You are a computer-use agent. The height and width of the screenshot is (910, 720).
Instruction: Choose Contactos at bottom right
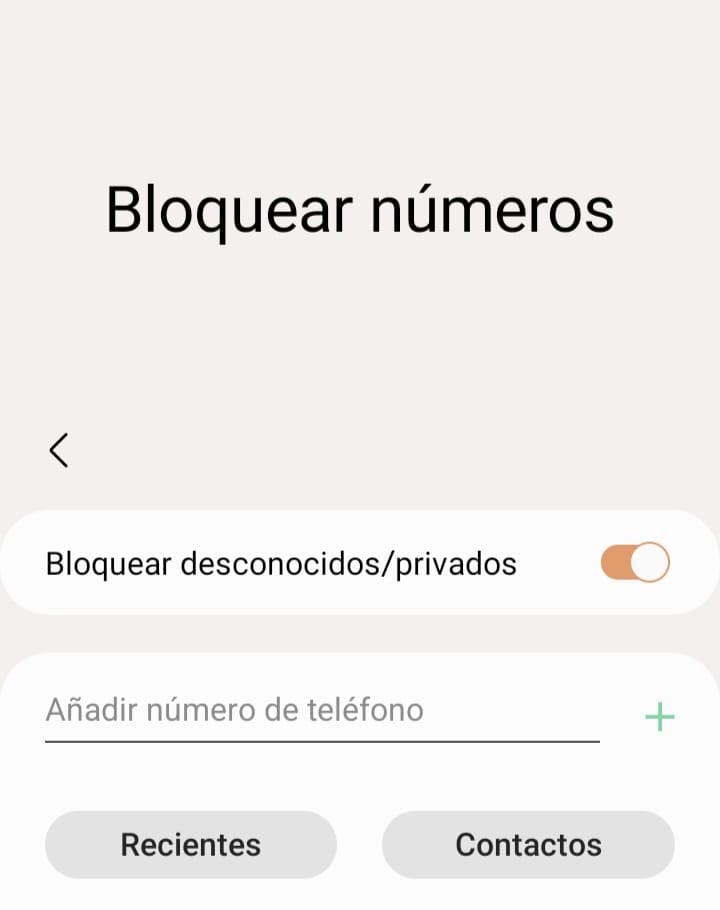[x=528, y=844]
